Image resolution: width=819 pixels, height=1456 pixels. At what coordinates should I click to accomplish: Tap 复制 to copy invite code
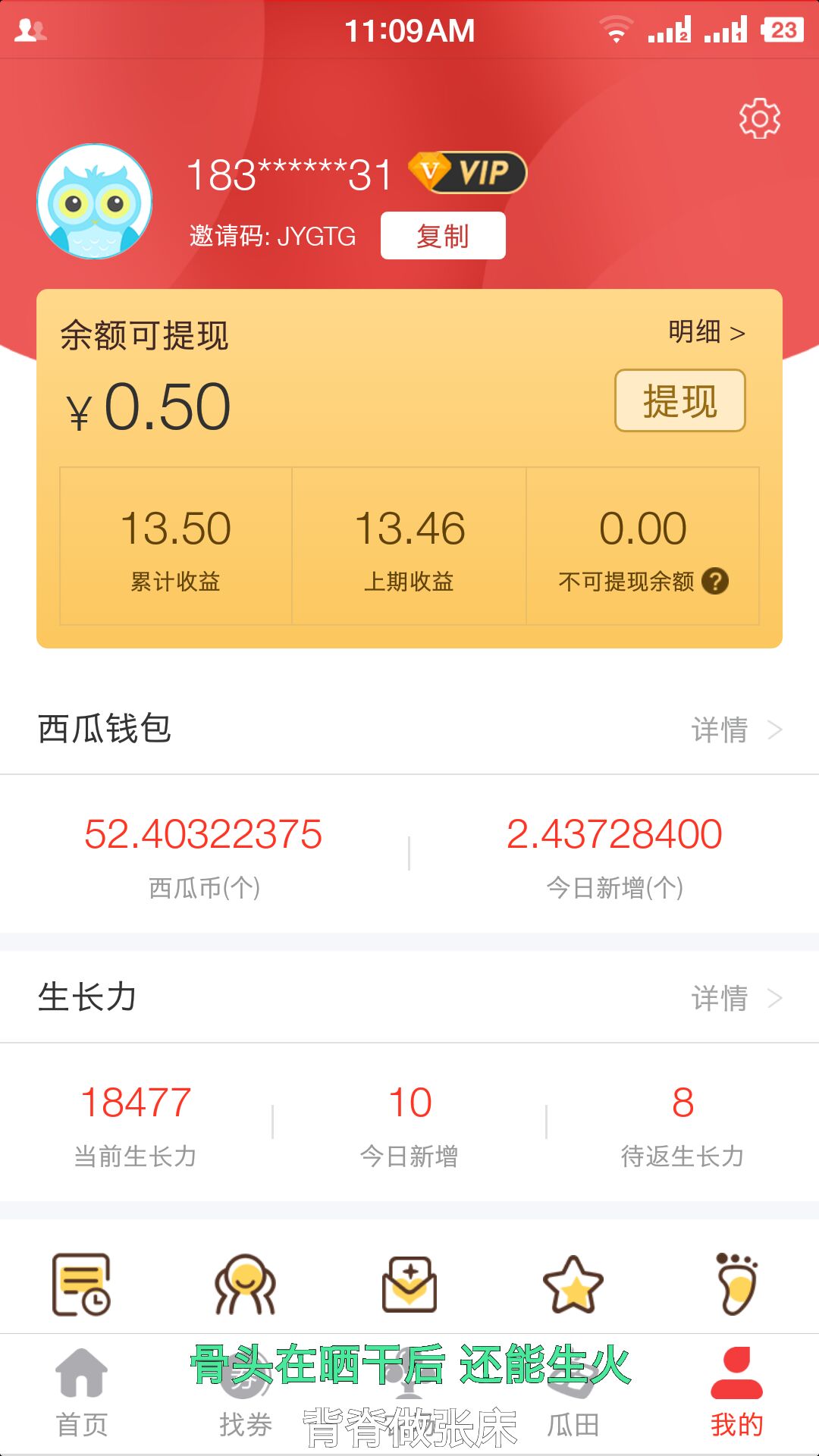[442, 235]
